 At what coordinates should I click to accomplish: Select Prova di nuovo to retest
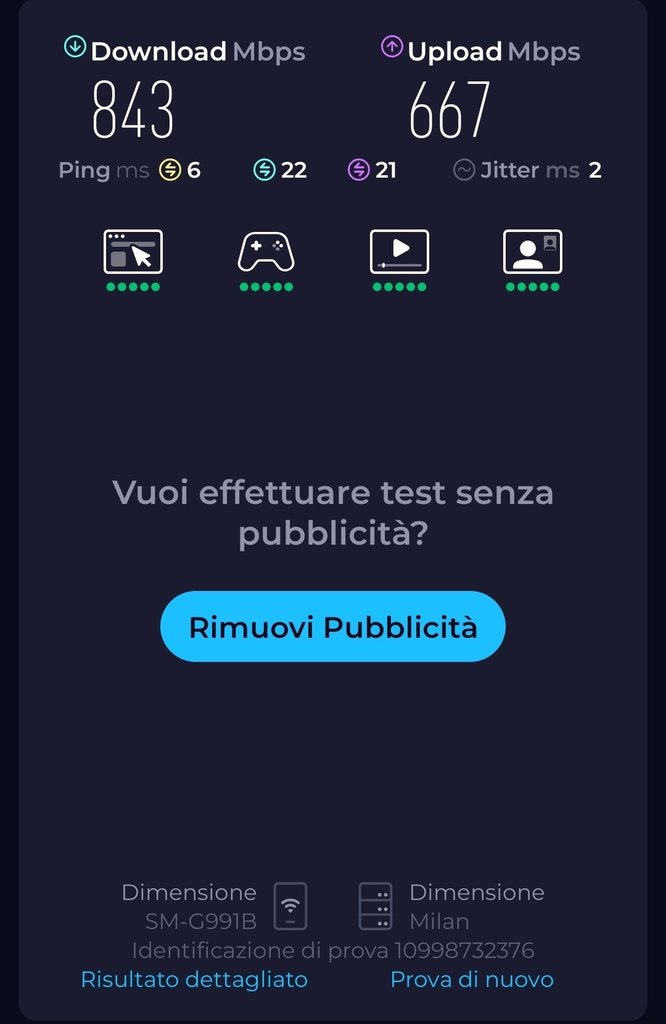click(x=471, y=979)
